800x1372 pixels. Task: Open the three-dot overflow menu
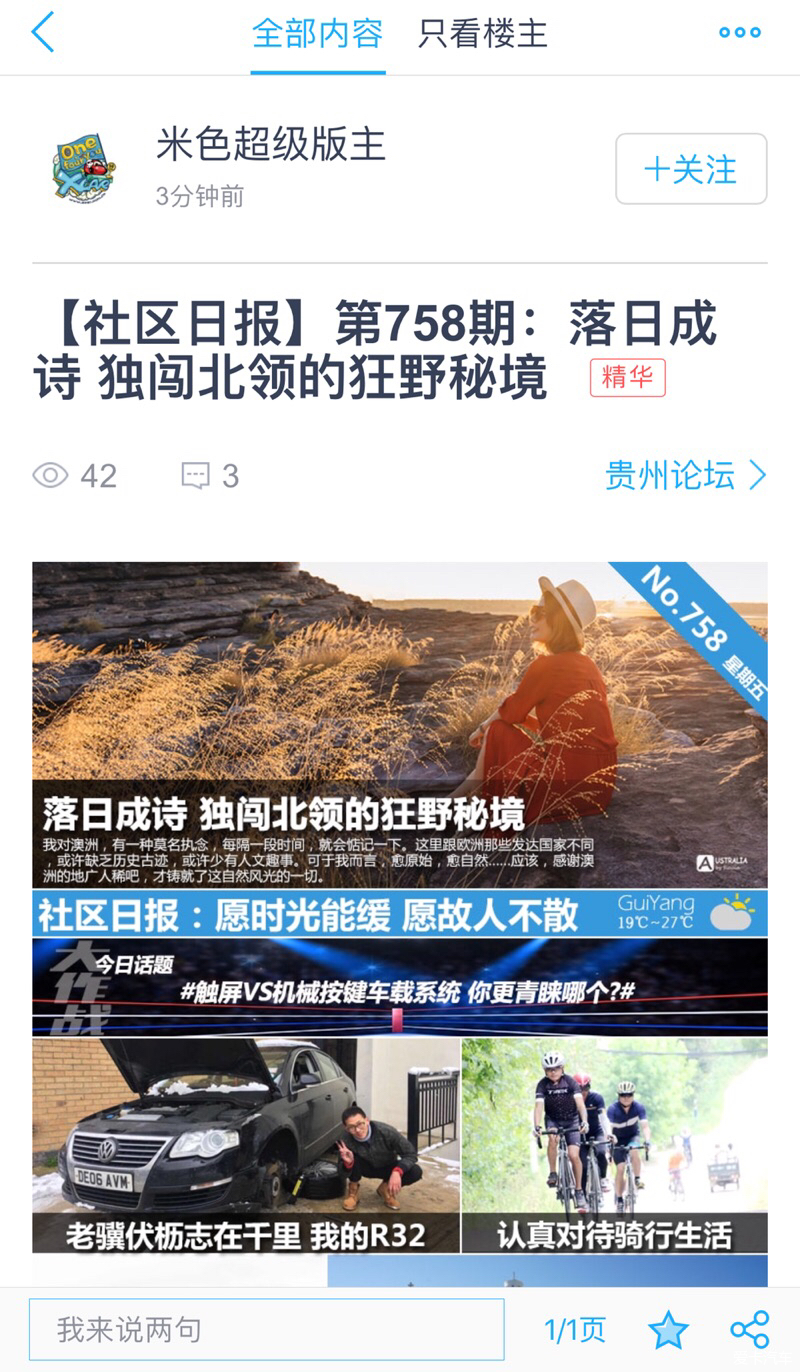(739, 33)
